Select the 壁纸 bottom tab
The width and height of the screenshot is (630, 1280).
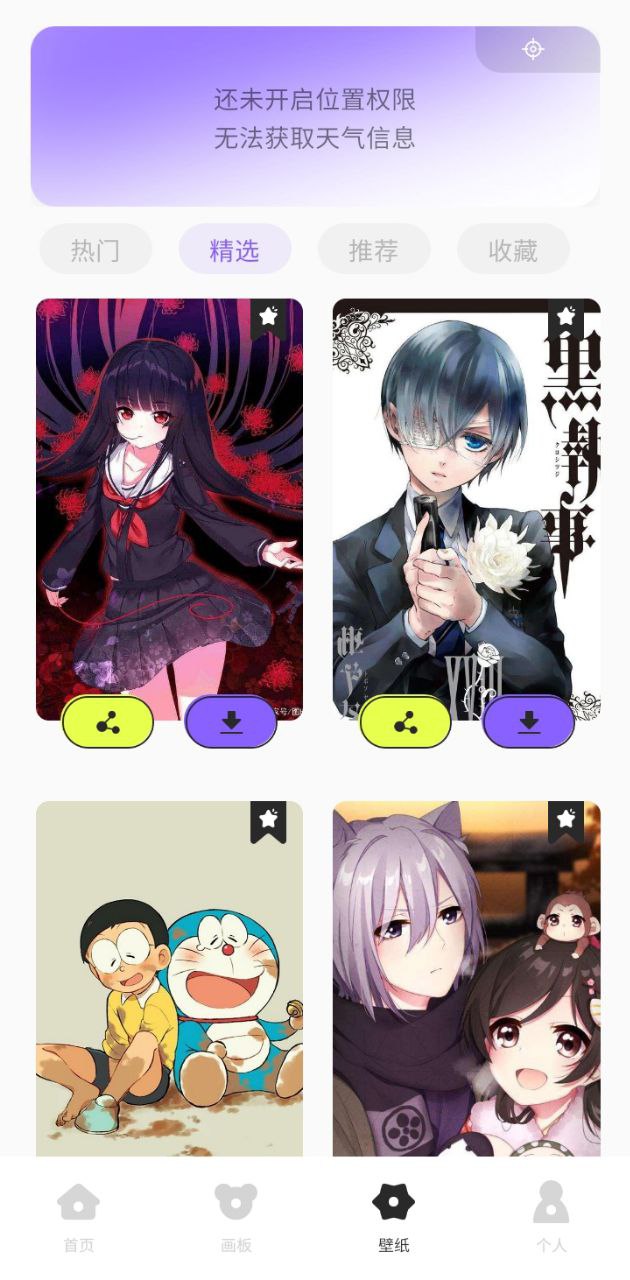click(393, 1215)
